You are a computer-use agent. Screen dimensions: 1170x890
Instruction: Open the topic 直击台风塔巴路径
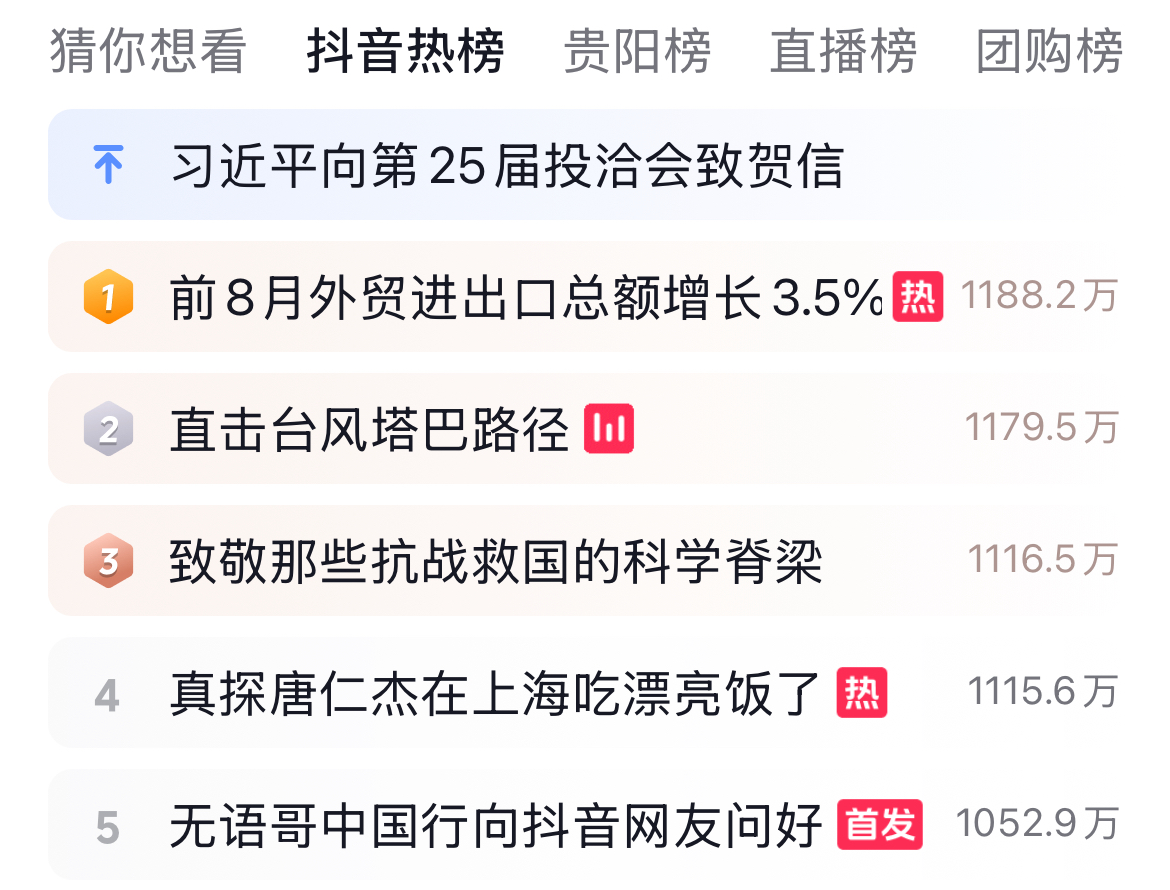point(369,429)
